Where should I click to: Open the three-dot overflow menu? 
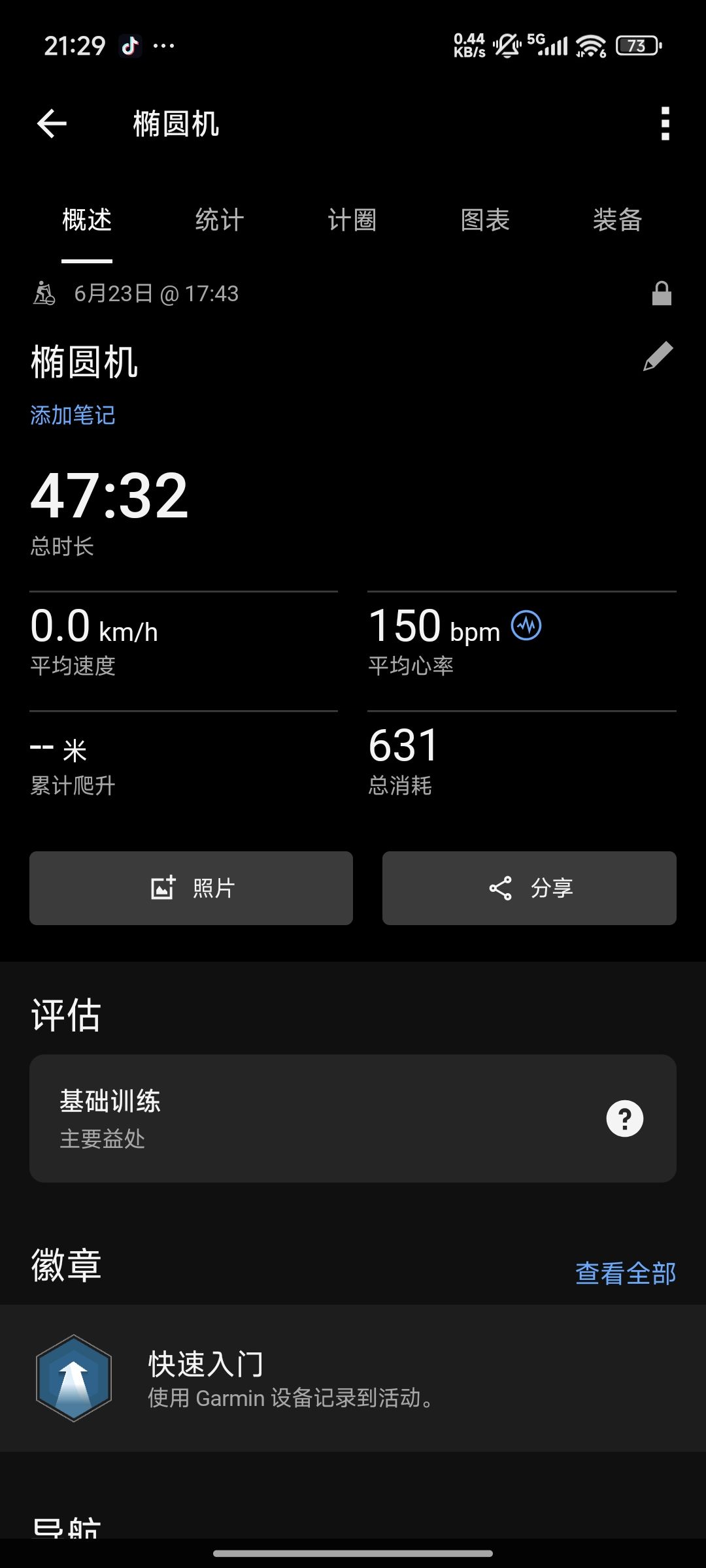point(665,123)
